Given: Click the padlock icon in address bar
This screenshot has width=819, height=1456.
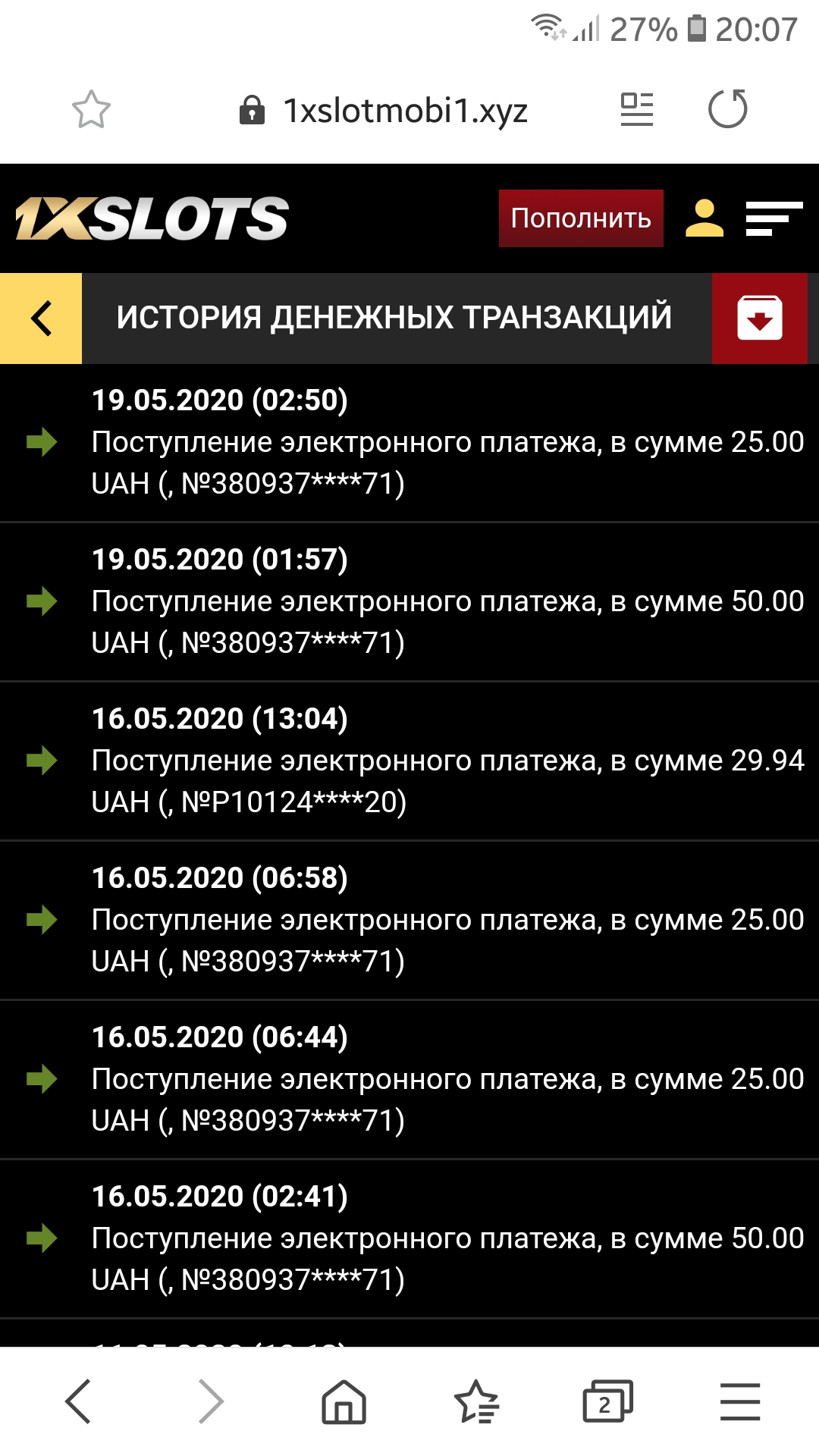Looking at the screenshot, I should (x=251, y=110).
